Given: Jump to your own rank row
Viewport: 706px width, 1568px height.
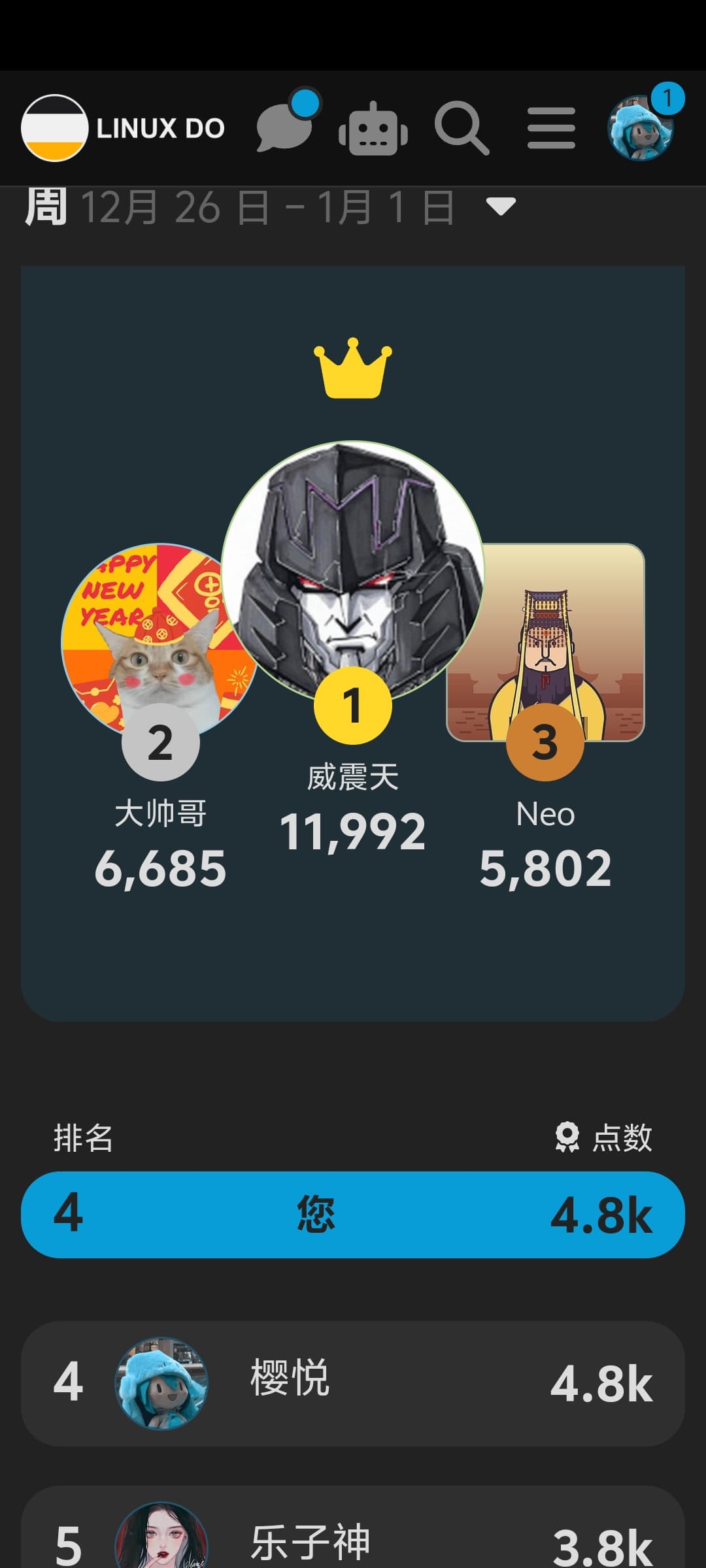Looking at the screenshot, I should (x=353, y=1215).
